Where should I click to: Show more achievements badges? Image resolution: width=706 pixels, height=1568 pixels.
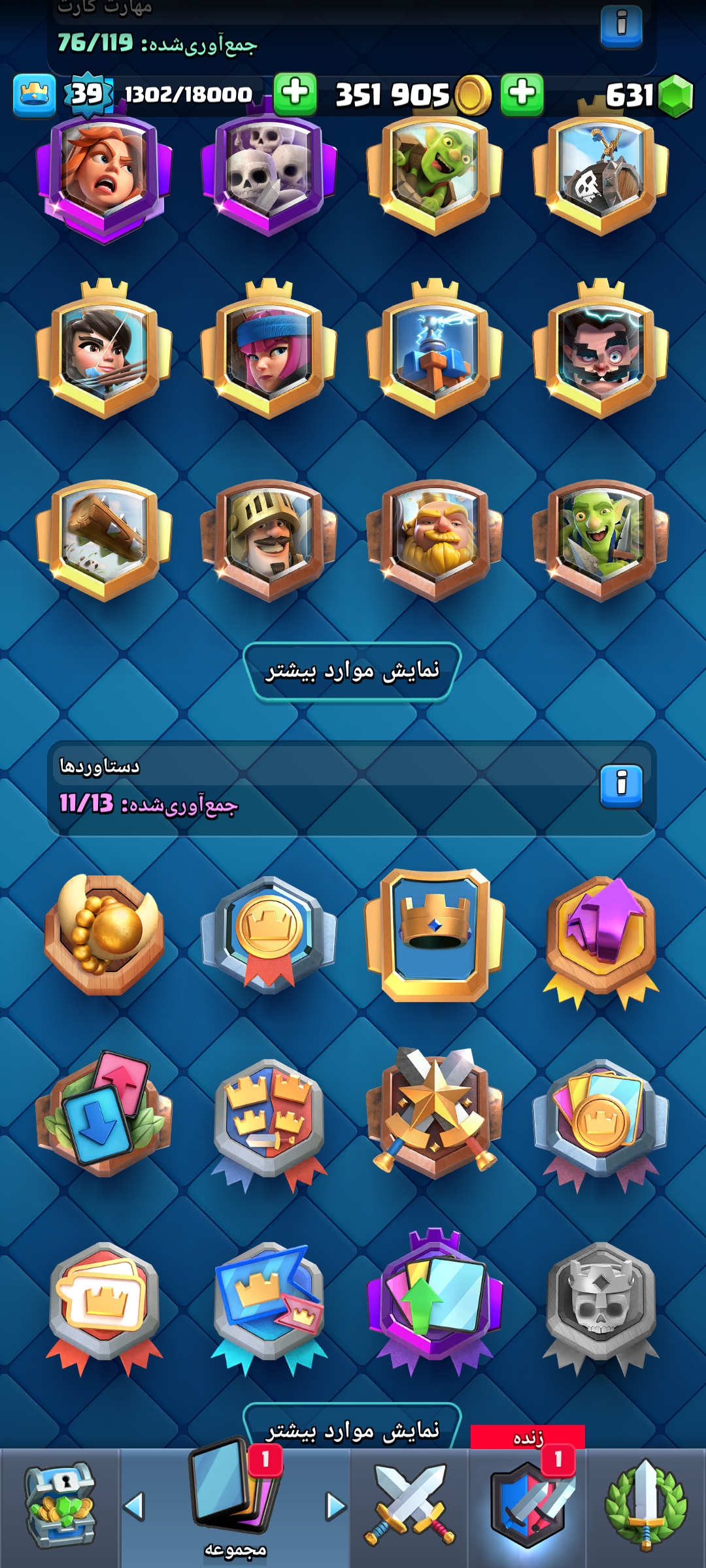pyautogui.click(x=352, y=1429)
